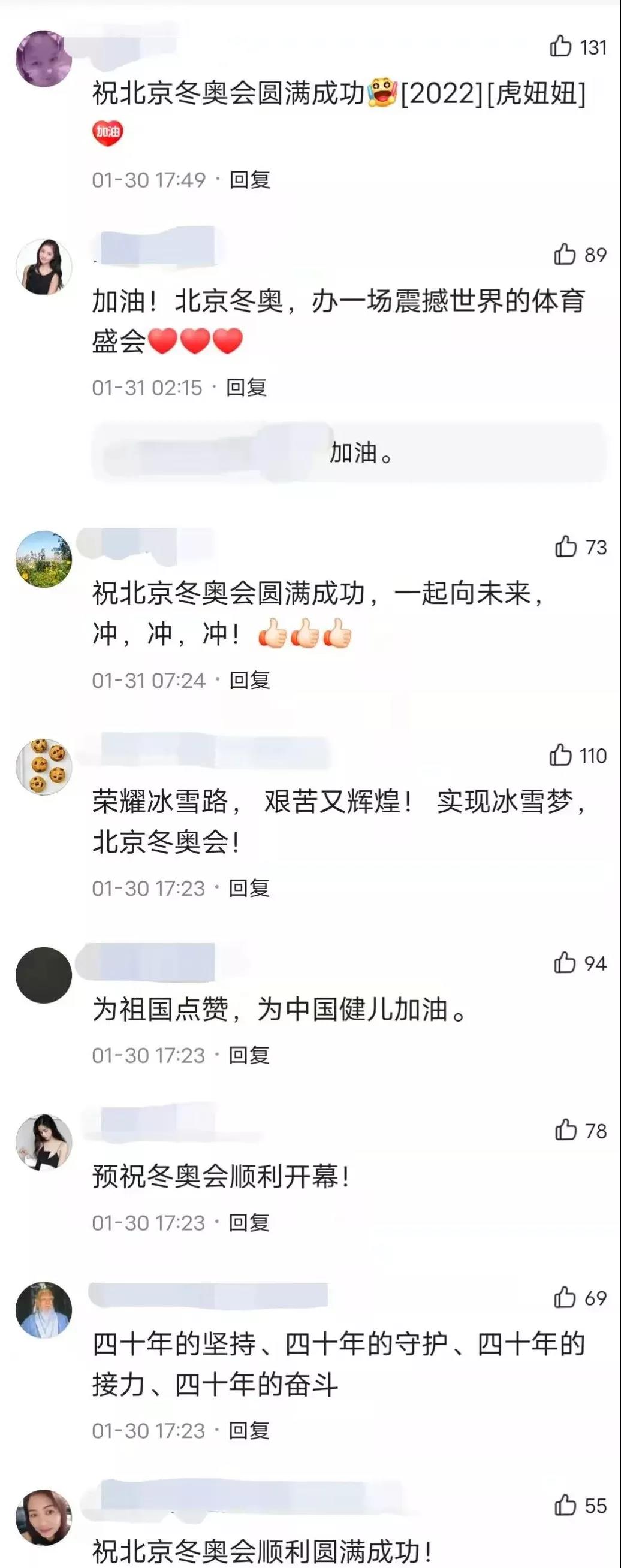Reply to the 预祝冬奥会顺利开幕 comment
Viewport: 621px width, 1568px height.
tap(249, 1222)
